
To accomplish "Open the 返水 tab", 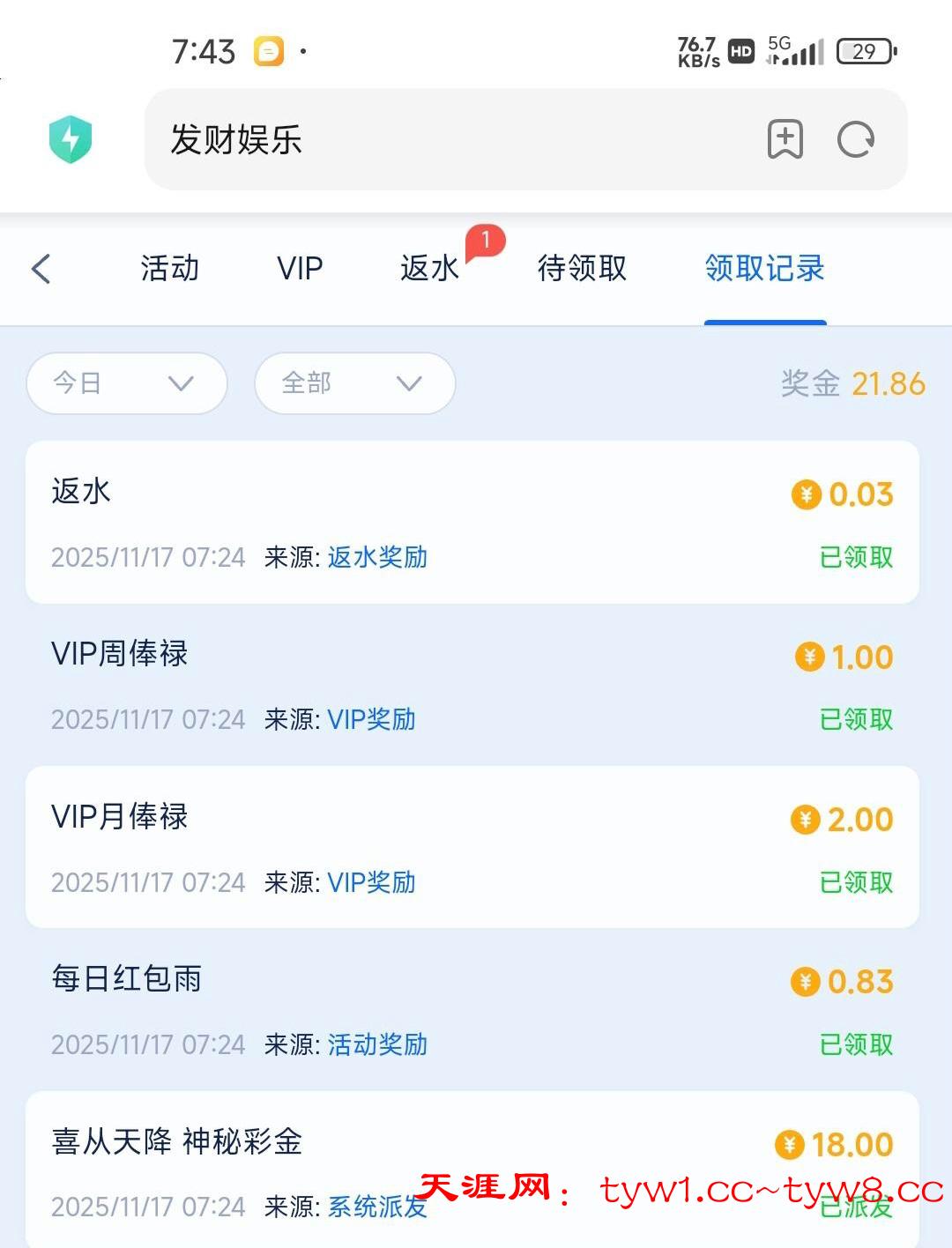I will click(x=430, y=268).
